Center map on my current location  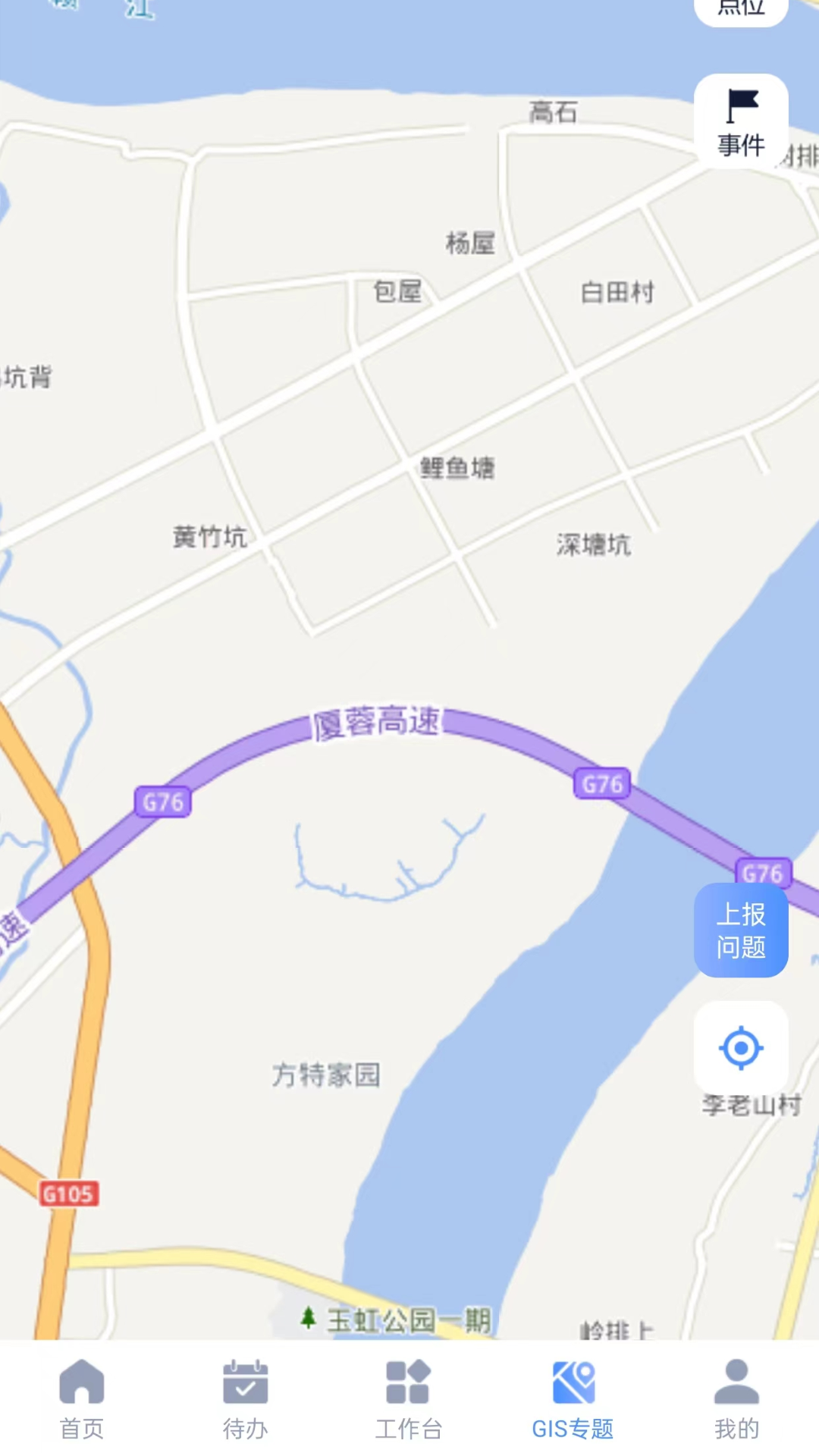tap(741, 1048)
